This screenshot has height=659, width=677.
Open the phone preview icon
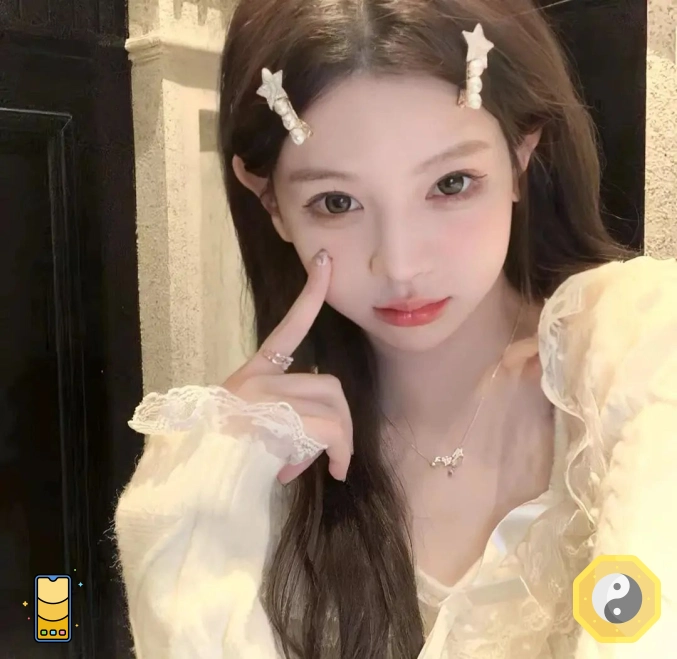click(x=52, y=607)
